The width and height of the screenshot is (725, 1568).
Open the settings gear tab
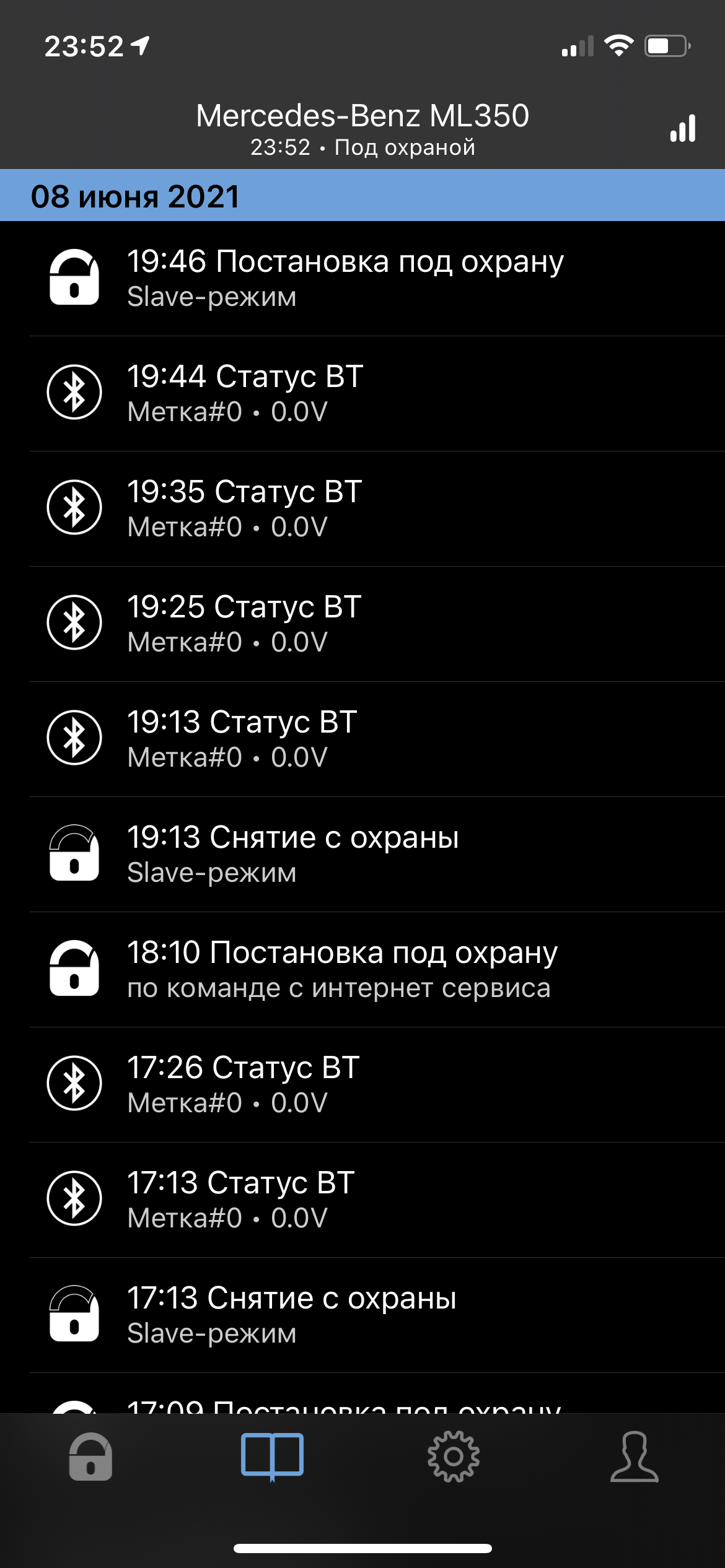454,1457
